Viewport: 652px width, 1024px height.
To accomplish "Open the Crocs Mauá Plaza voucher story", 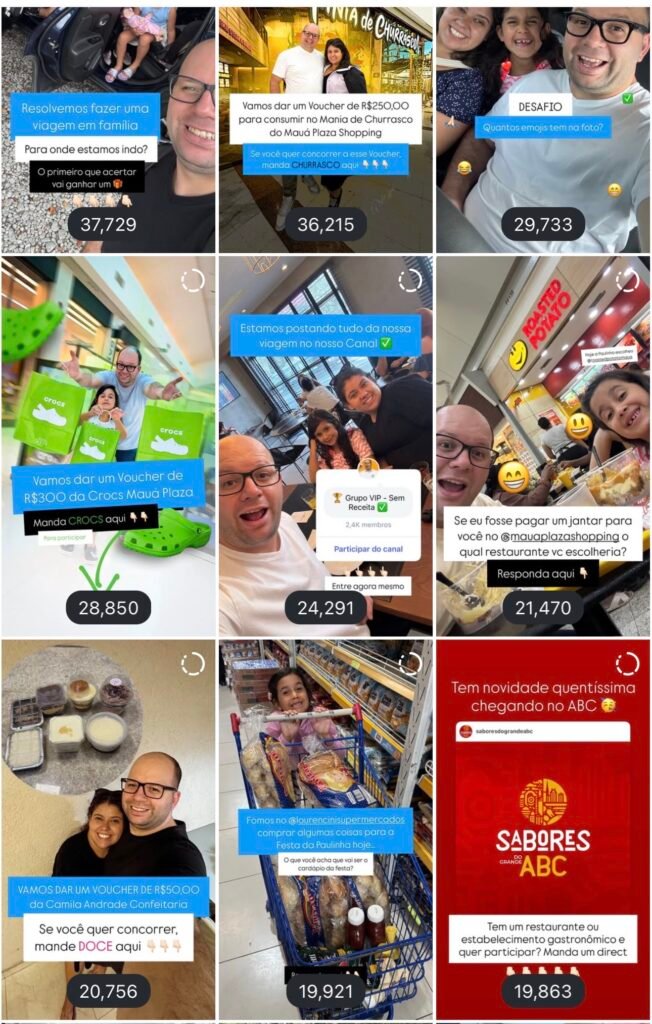I will (108, 445).
